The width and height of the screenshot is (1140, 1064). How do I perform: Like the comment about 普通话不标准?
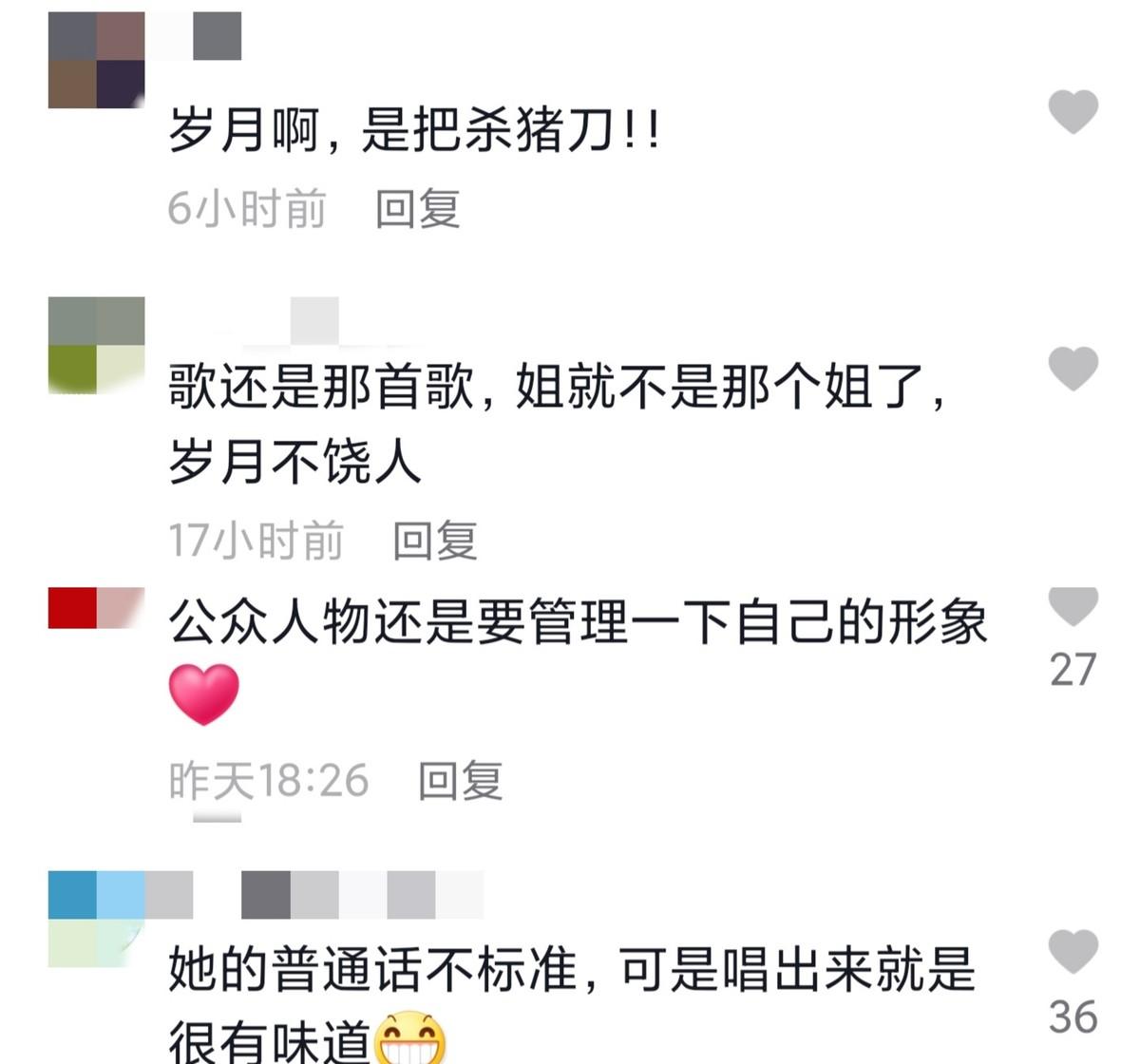click(1073, 952)
